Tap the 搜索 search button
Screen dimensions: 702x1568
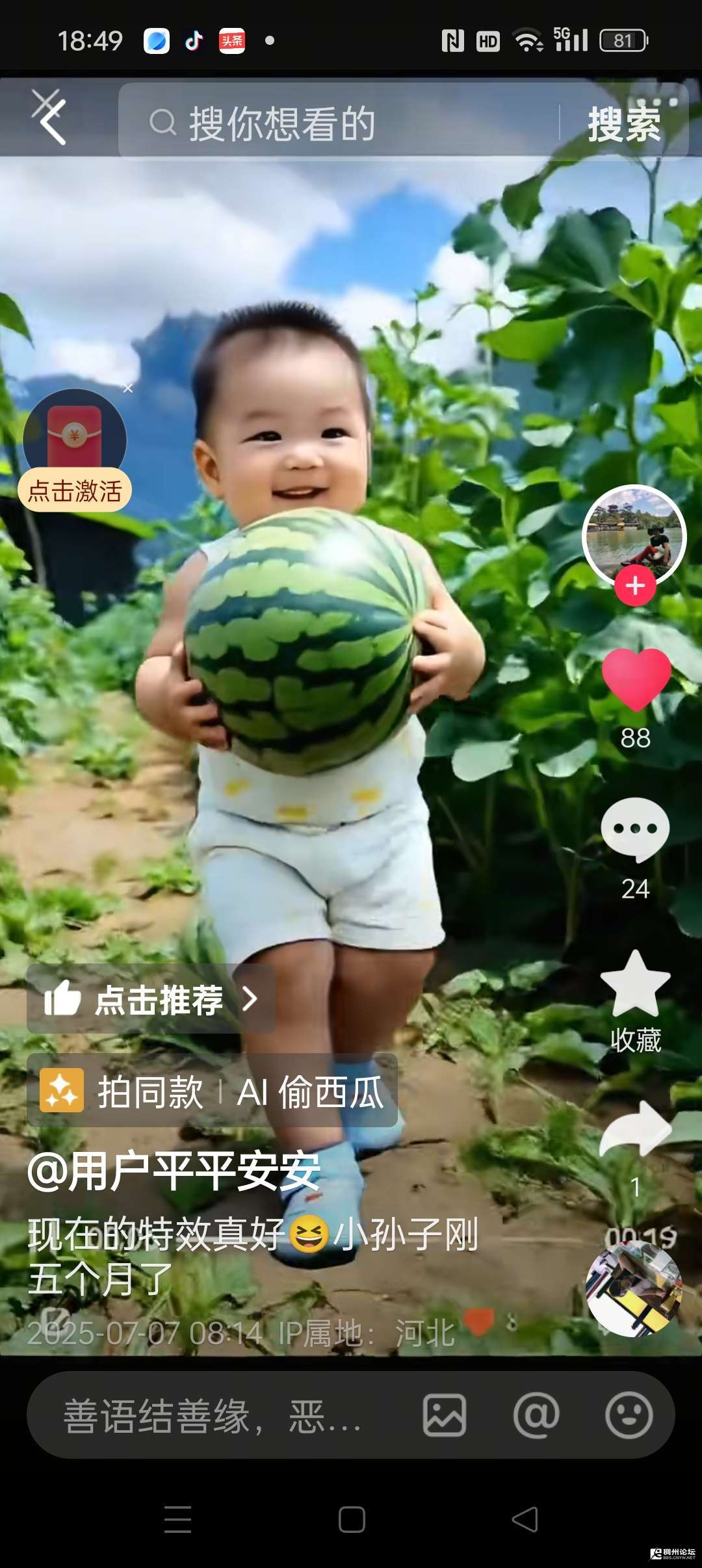coord(624,124)
